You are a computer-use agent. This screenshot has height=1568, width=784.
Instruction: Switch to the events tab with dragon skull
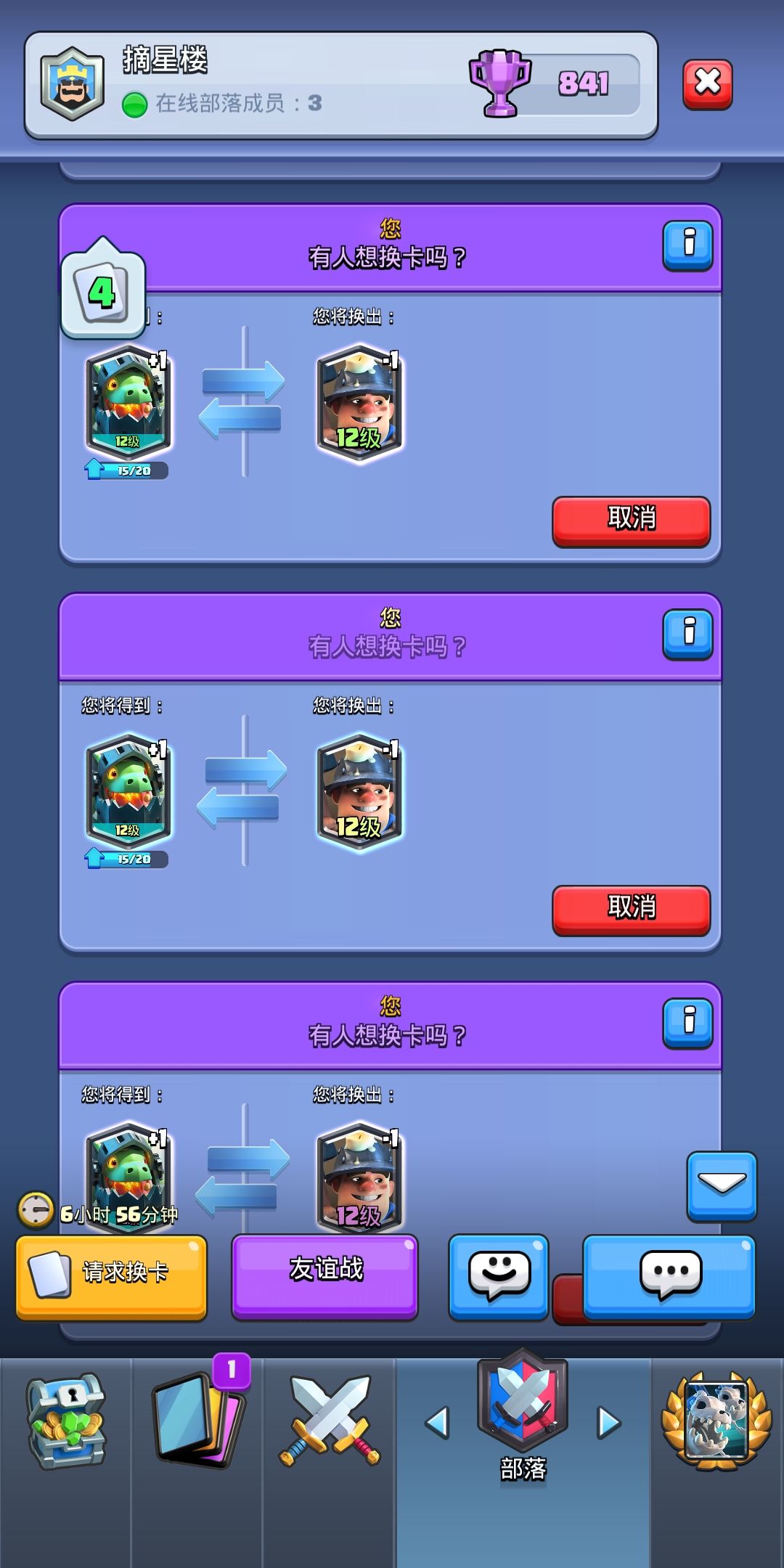click(x=716, y=1421)
